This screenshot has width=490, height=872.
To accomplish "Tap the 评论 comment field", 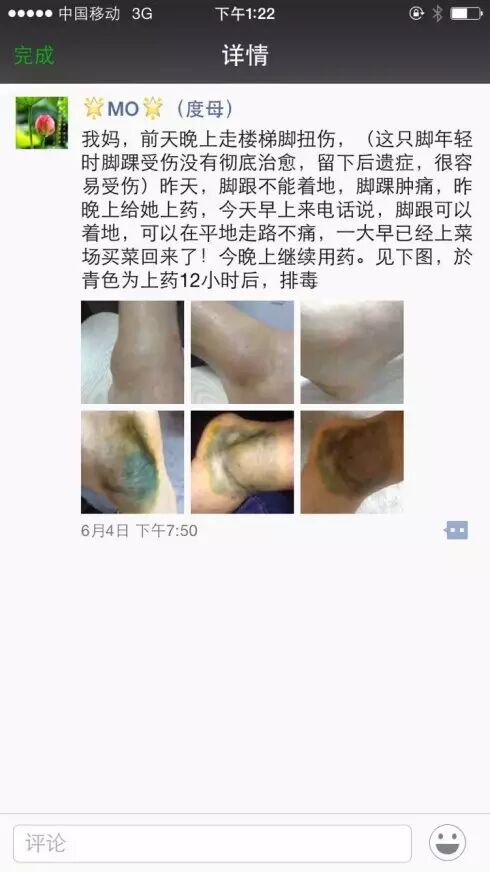I will click(212, 844).
